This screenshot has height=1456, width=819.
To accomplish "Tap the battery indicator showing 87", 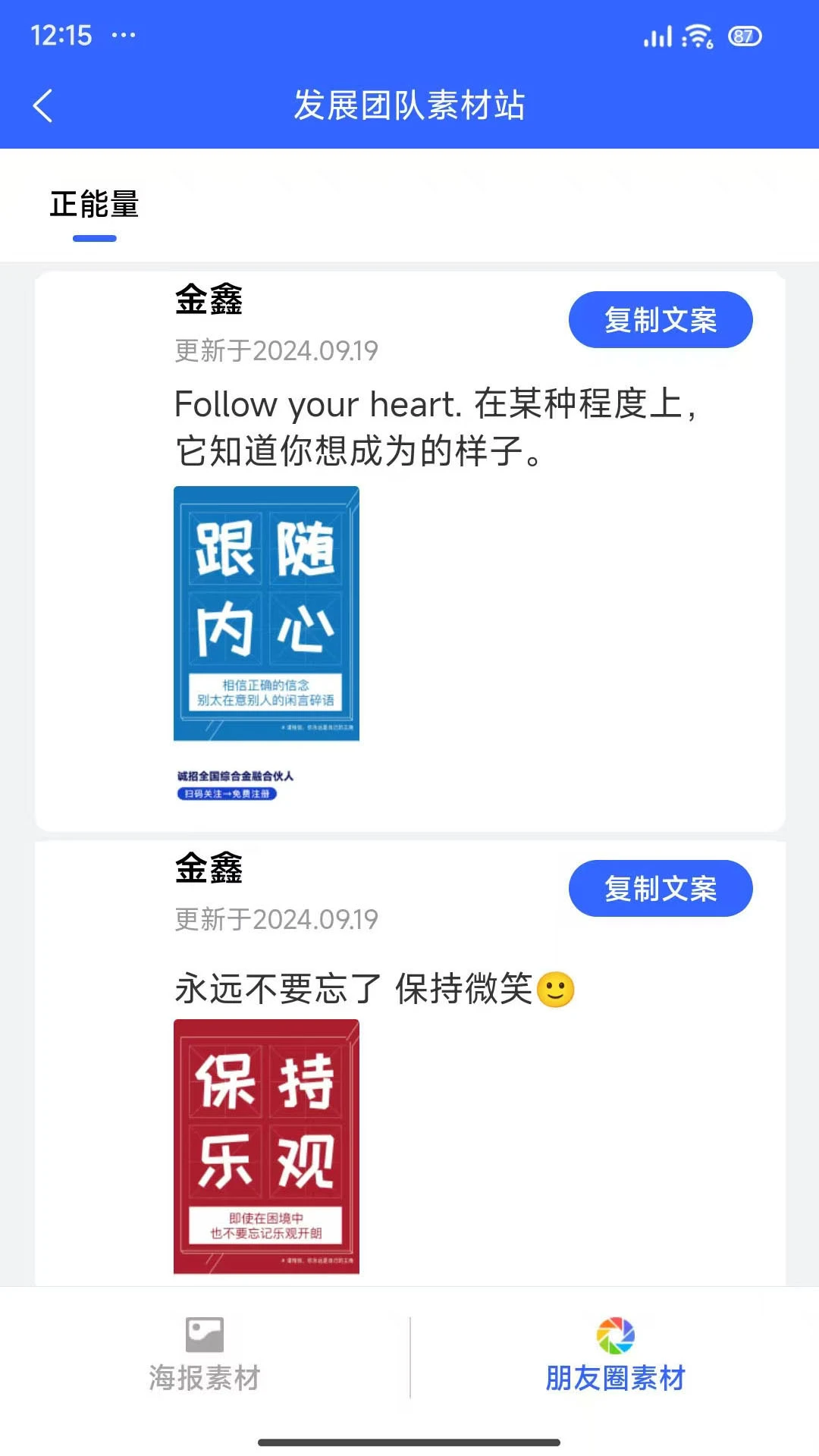I will [x=743, y=35].
